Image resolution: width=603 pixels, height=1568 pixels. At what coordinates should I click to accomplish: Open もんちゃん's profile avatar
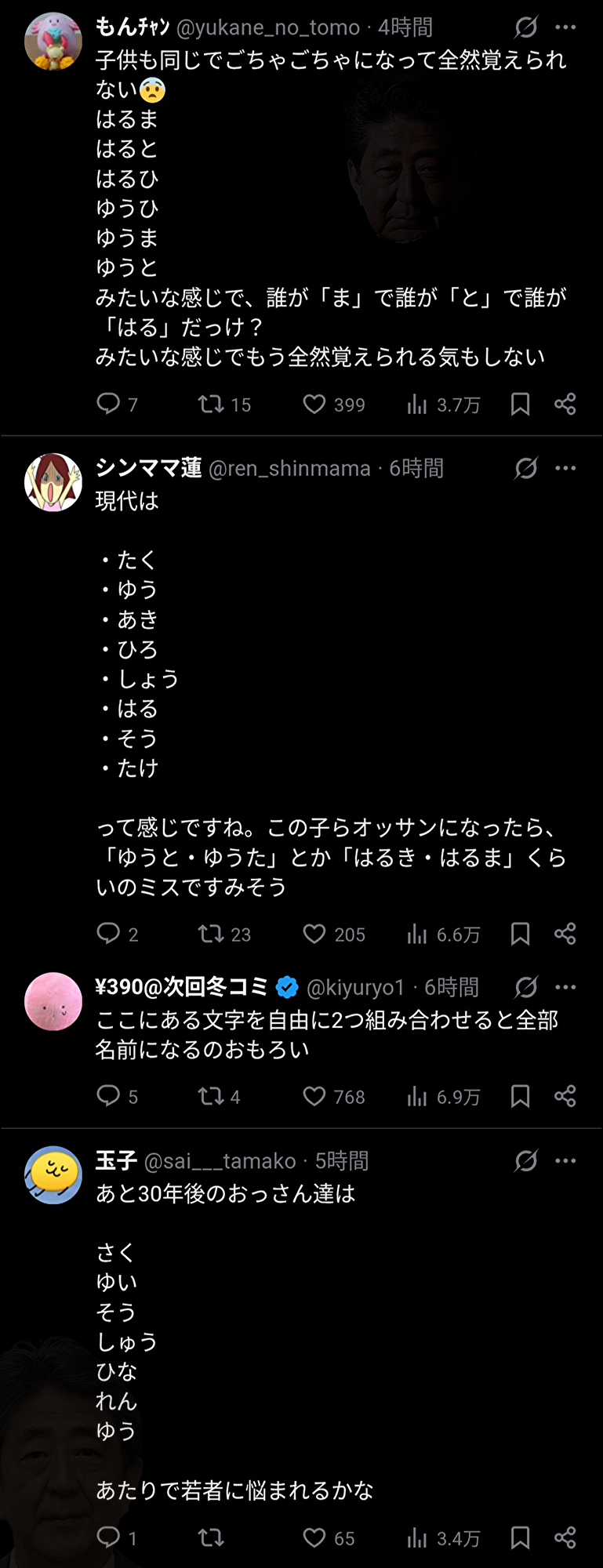point(53,42)
